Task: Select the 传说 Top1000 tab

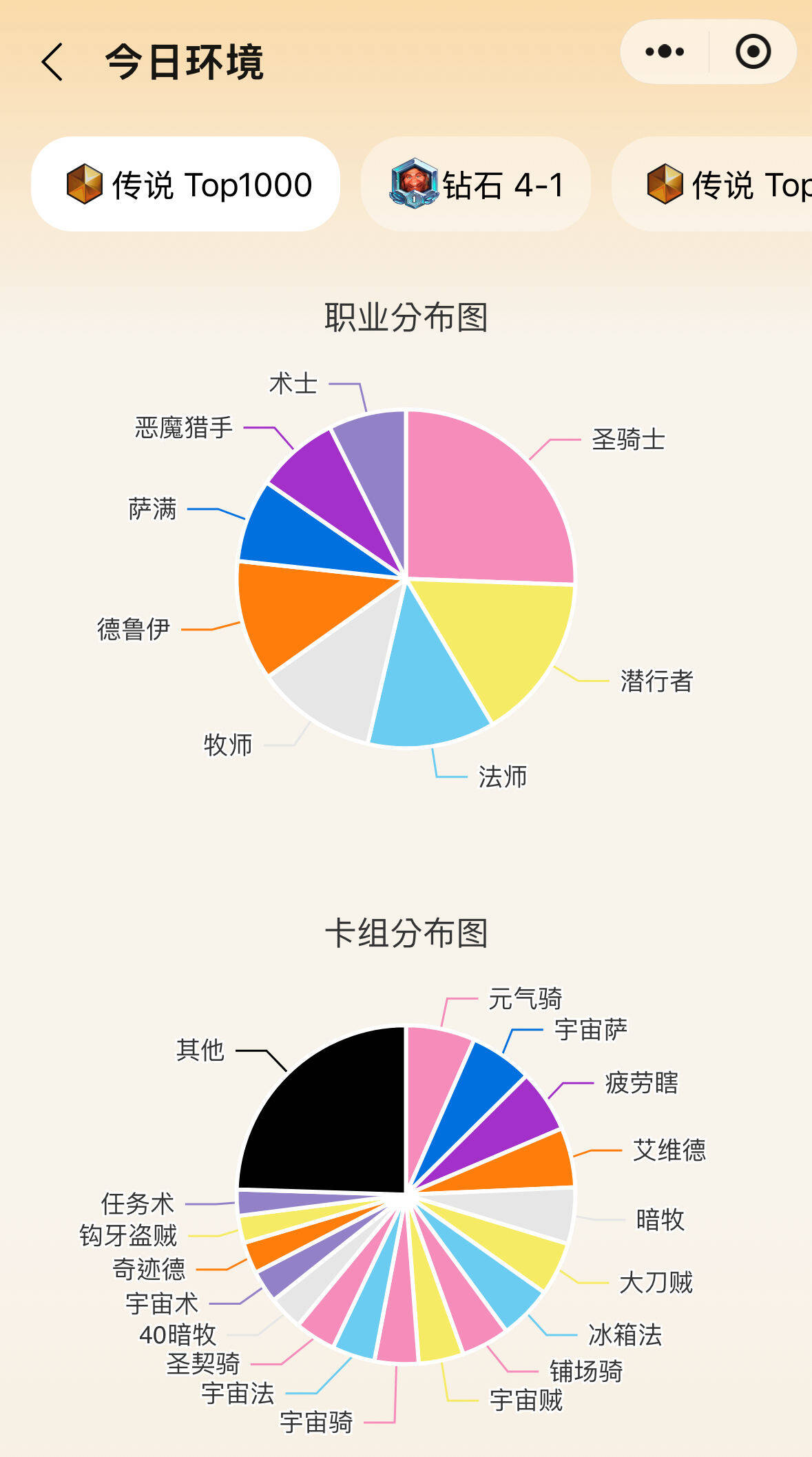Action: 186,185
